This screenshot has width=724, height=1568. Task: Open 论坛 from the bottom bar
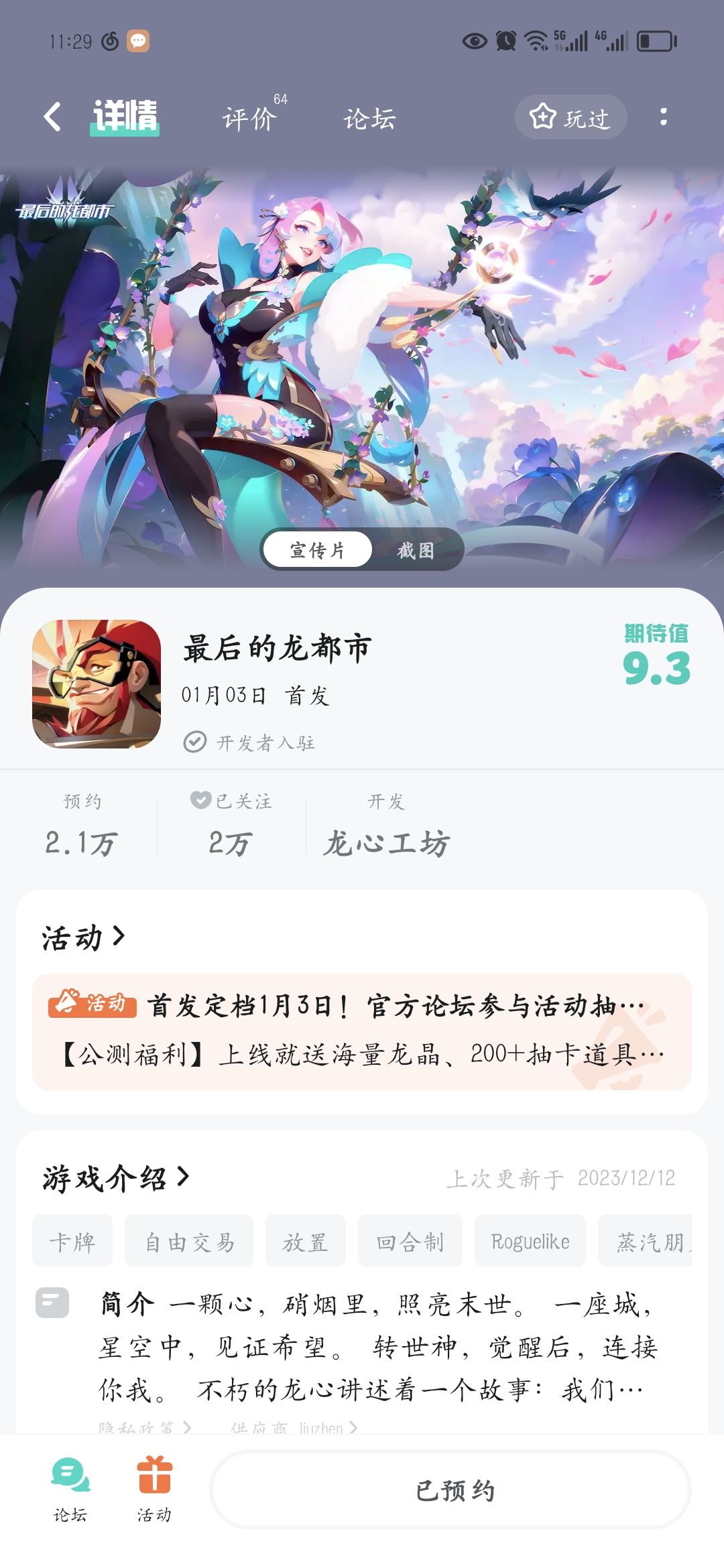click(x=70, y=1490)
